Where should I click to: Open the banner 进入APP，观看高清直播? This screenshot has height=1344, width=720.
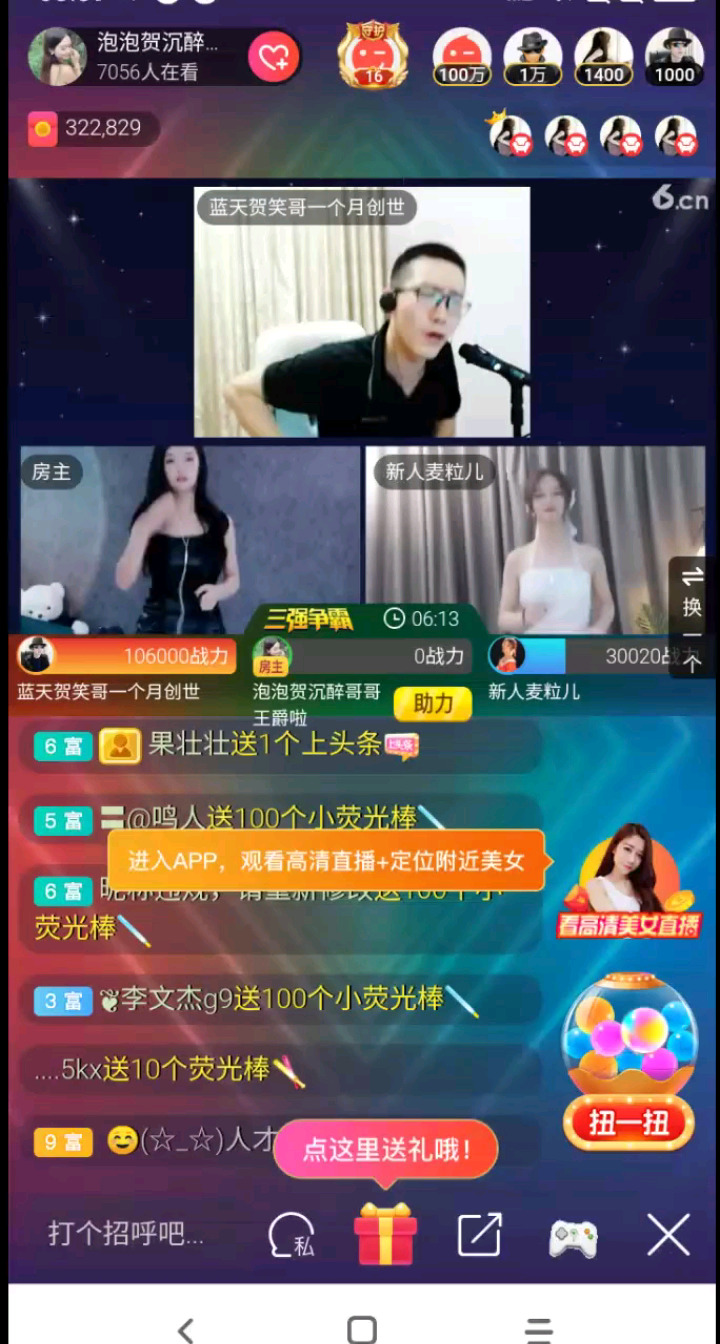pyautogui.click(x=326, y=860)
